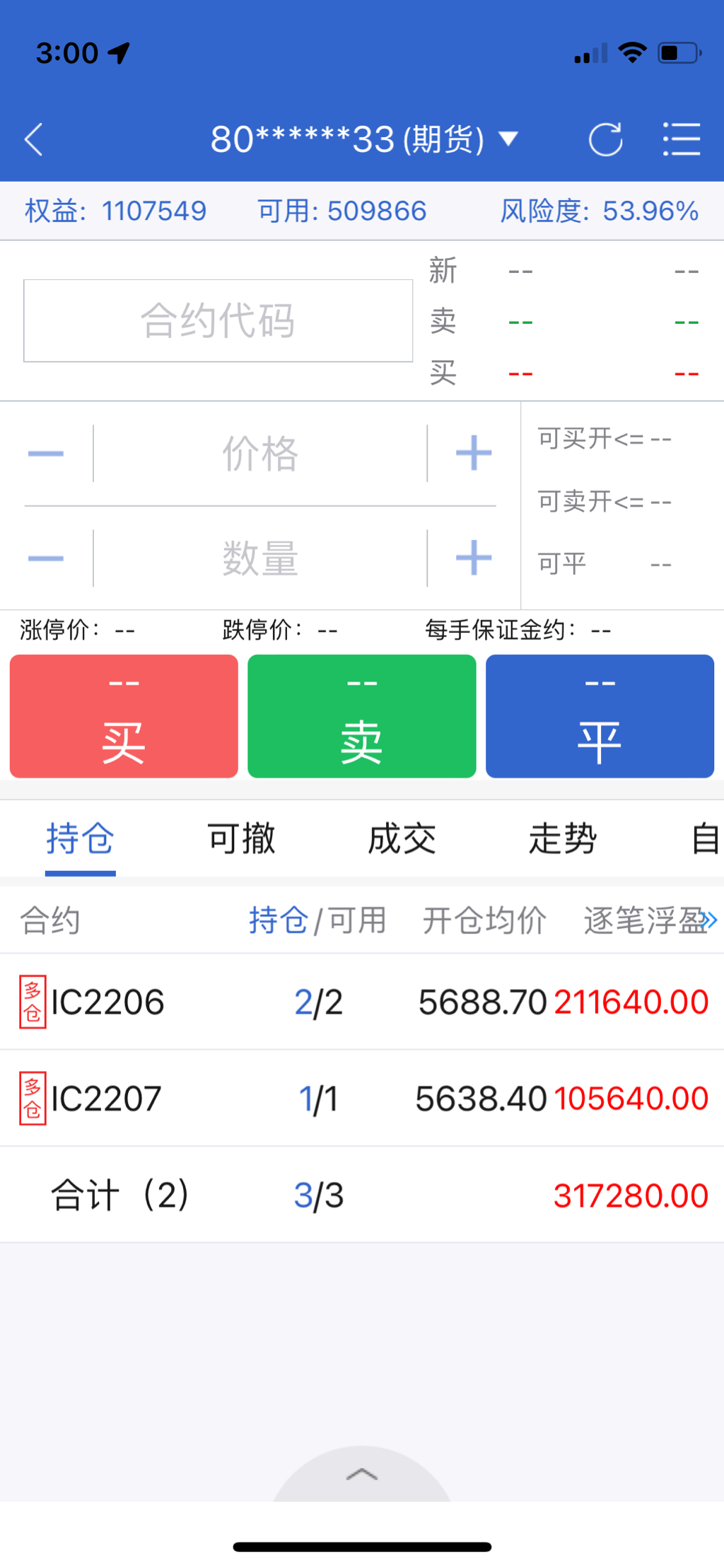Tap the green 卖 sell button
The image size is (724, 1568).
click(361, 716)
